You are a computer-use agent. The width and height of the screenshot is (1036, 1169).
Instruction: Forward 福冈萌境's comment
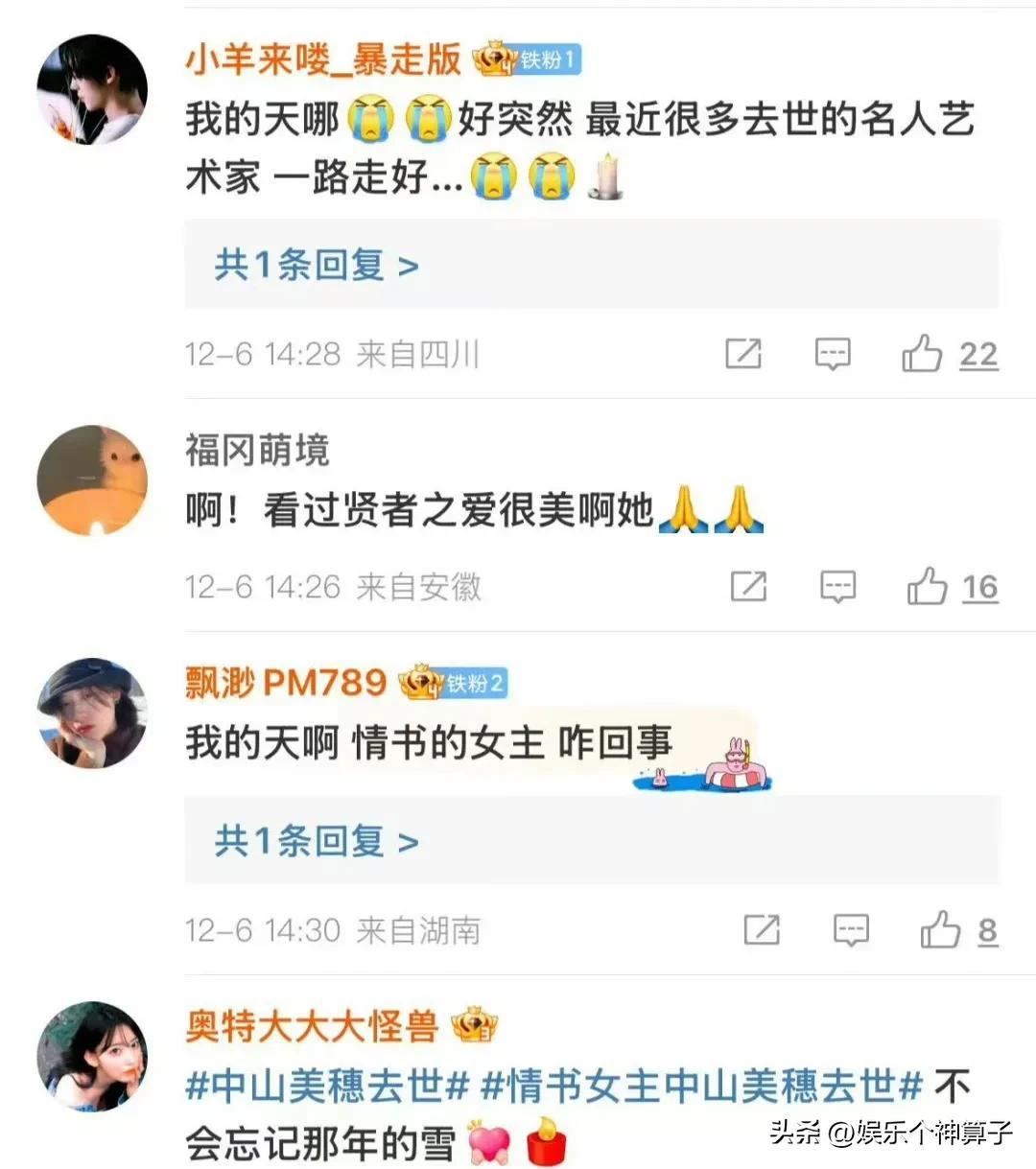(x=748, y=587)
